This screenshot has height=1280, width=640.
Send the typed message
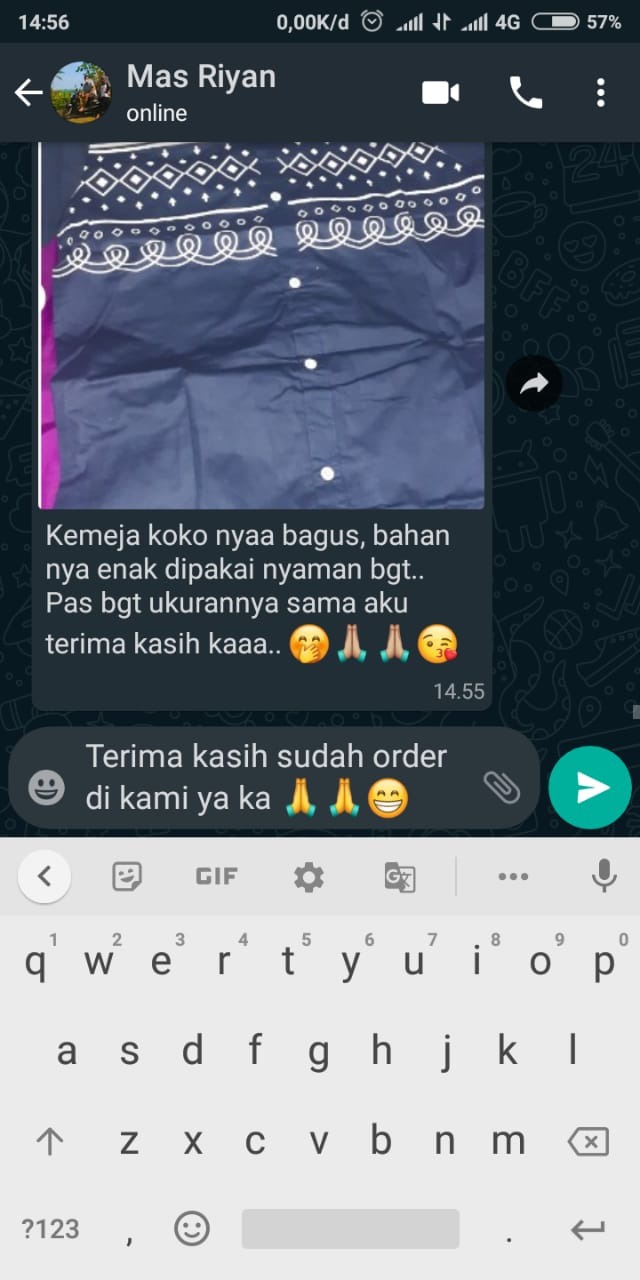pos(590,787)
